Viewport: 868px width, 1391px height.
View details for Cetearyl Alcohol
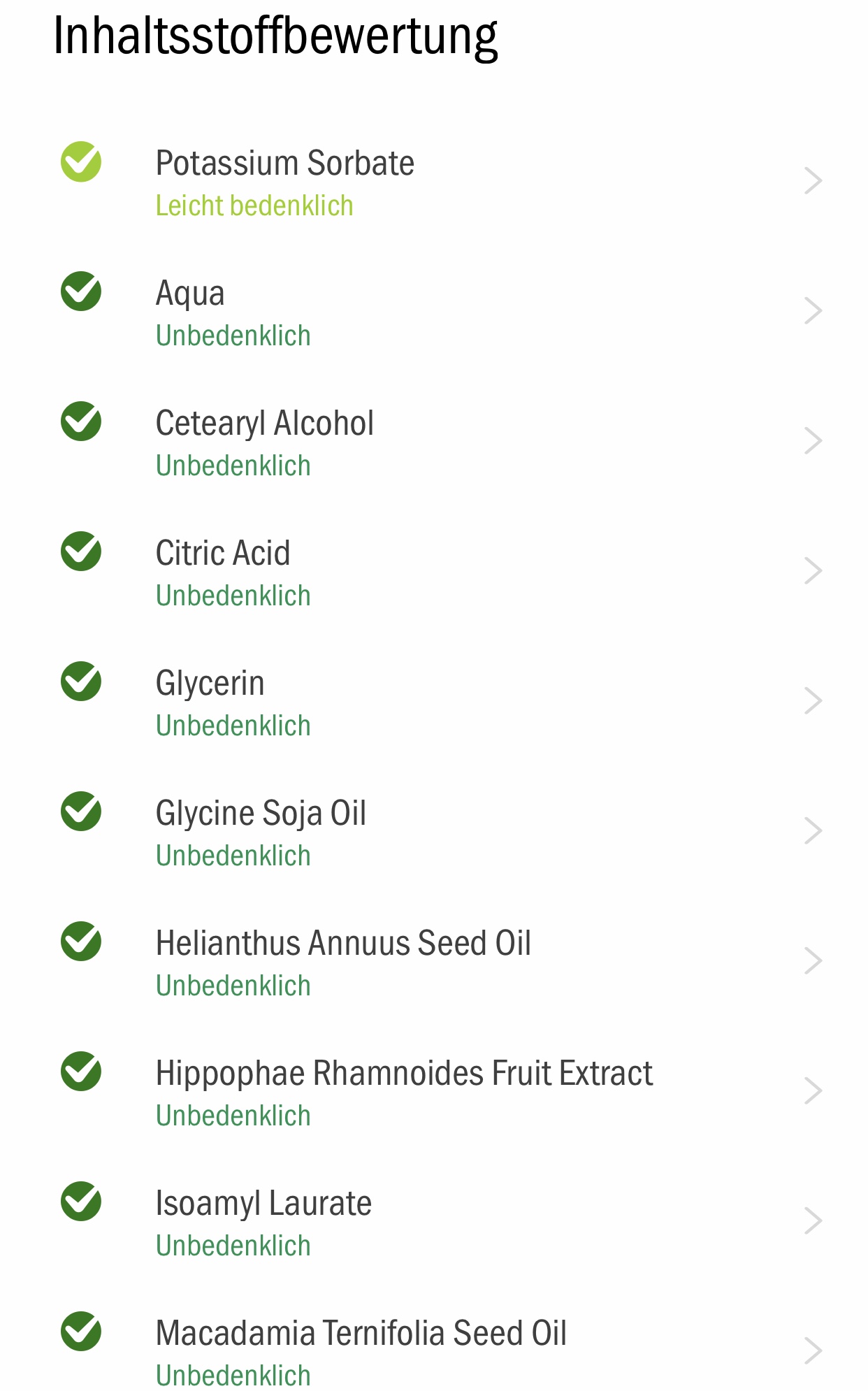coord(434,442)
